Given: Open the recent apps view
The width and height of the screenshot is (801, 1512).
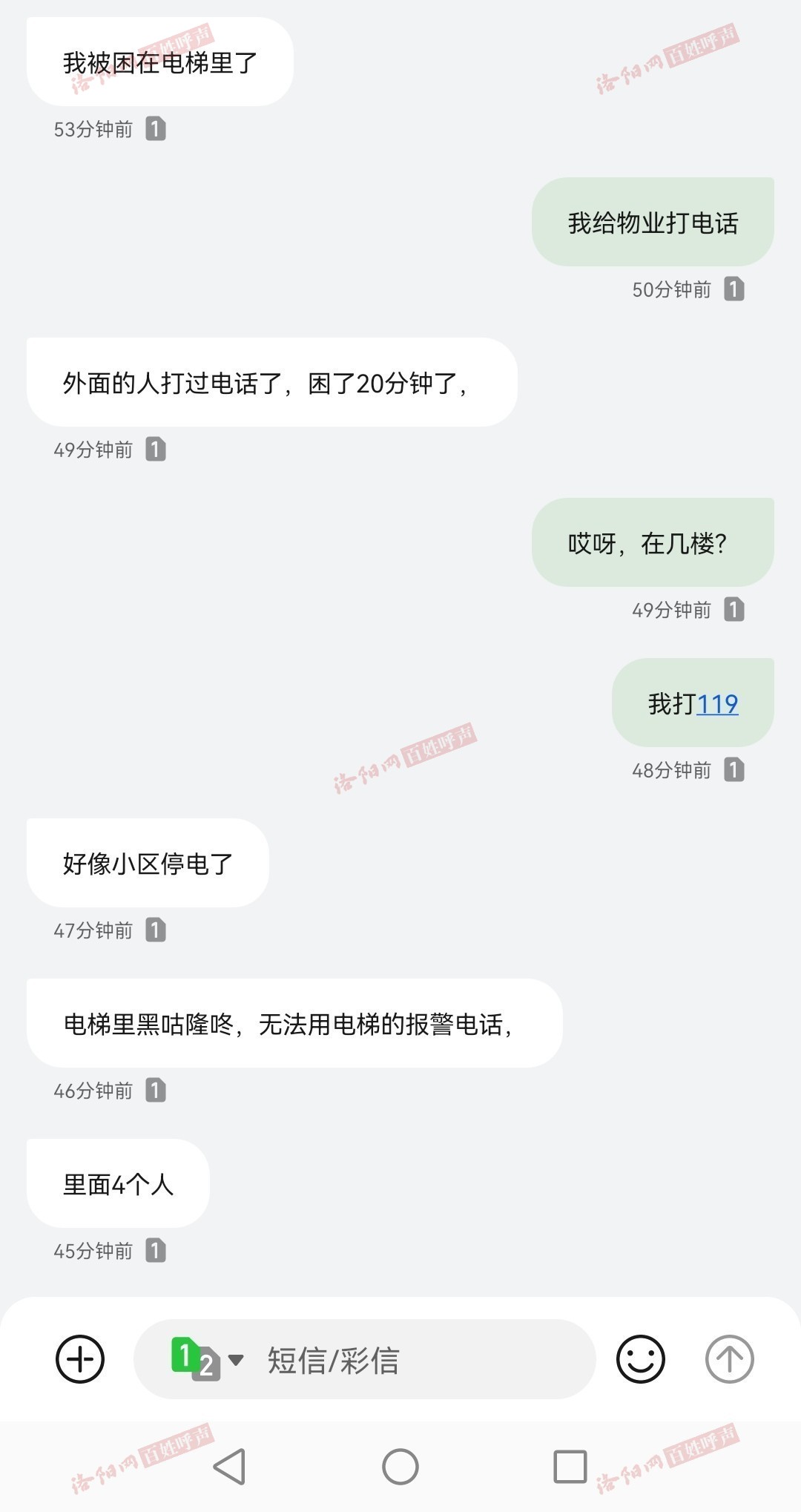Looking at the screenshot, I should (570, 1467).
